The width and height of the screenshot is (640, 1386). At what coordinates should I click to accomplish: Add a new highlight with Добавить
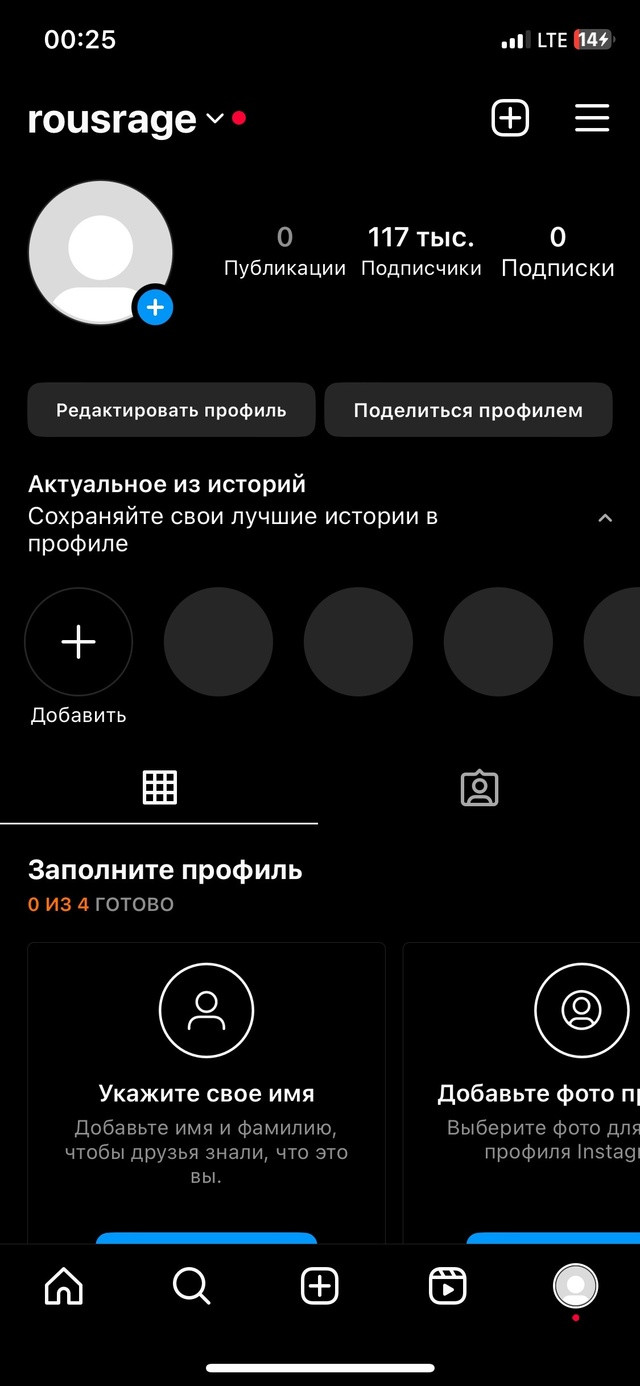(78, 642)
